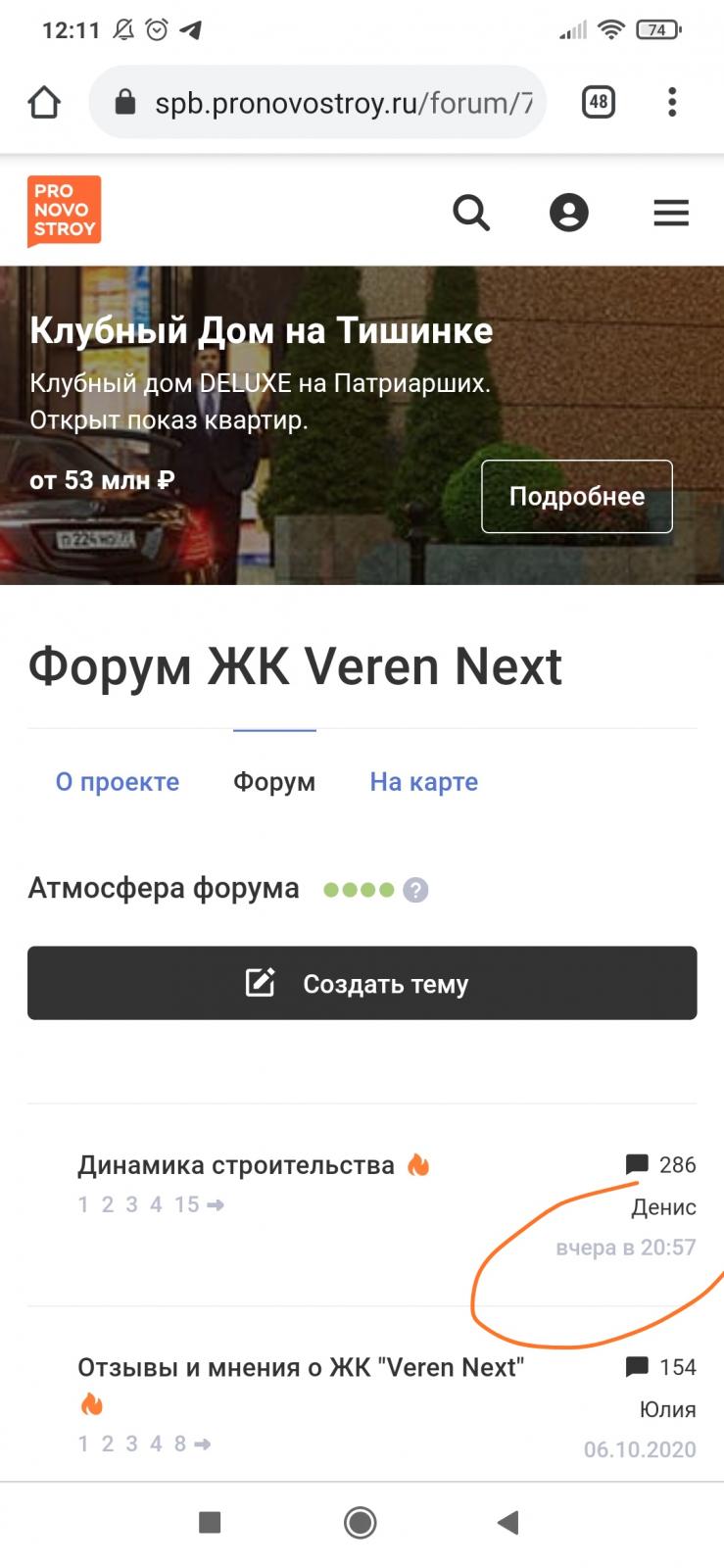
Task: Tap Создать тему to start a topic
Action: pyautogui.click(x=362, y=983)
